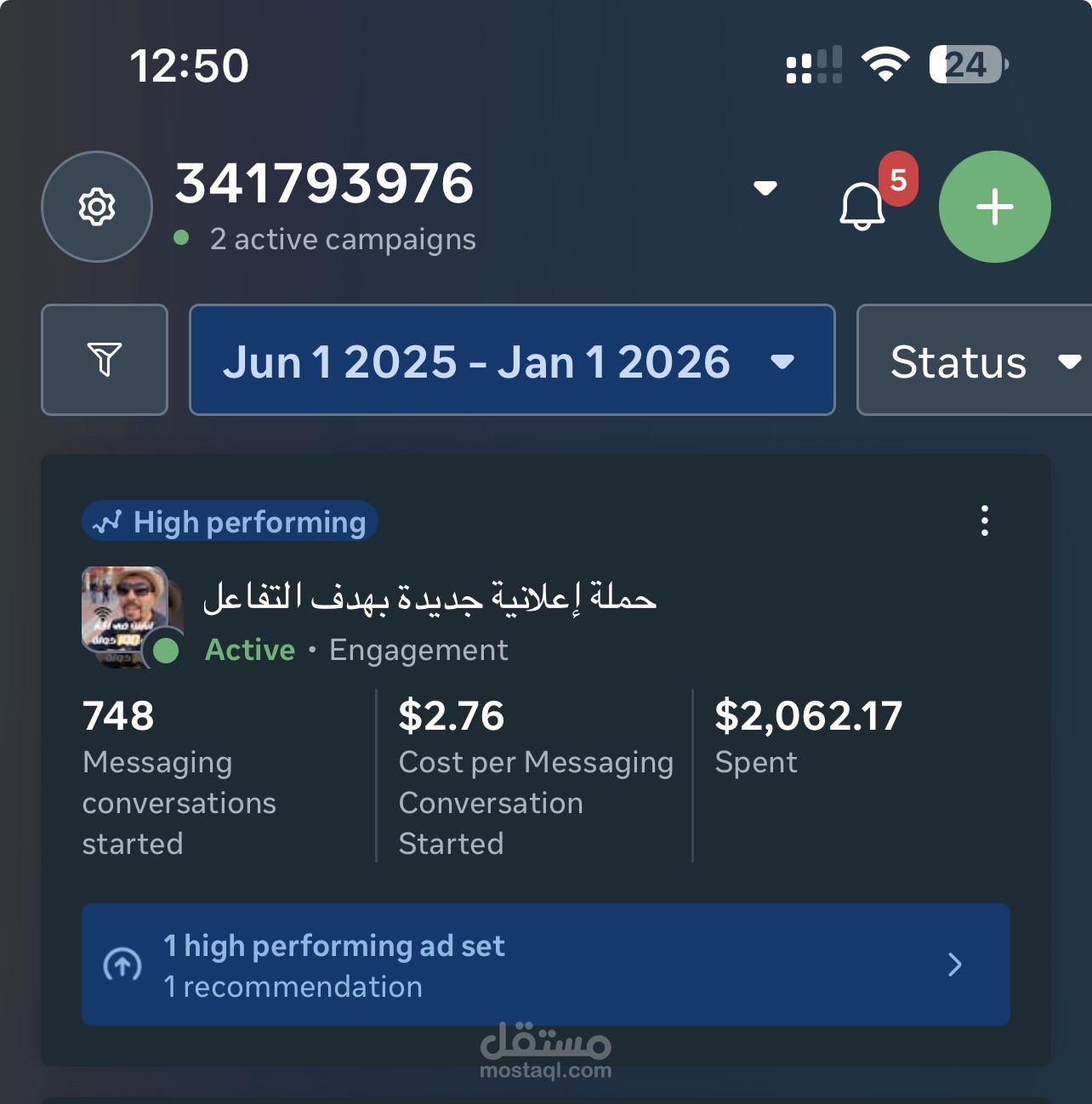View the 1 high performing ad set recommendation
Image resolution: width=1092 pixels, height=1104 pixels.
click(545, 965)
